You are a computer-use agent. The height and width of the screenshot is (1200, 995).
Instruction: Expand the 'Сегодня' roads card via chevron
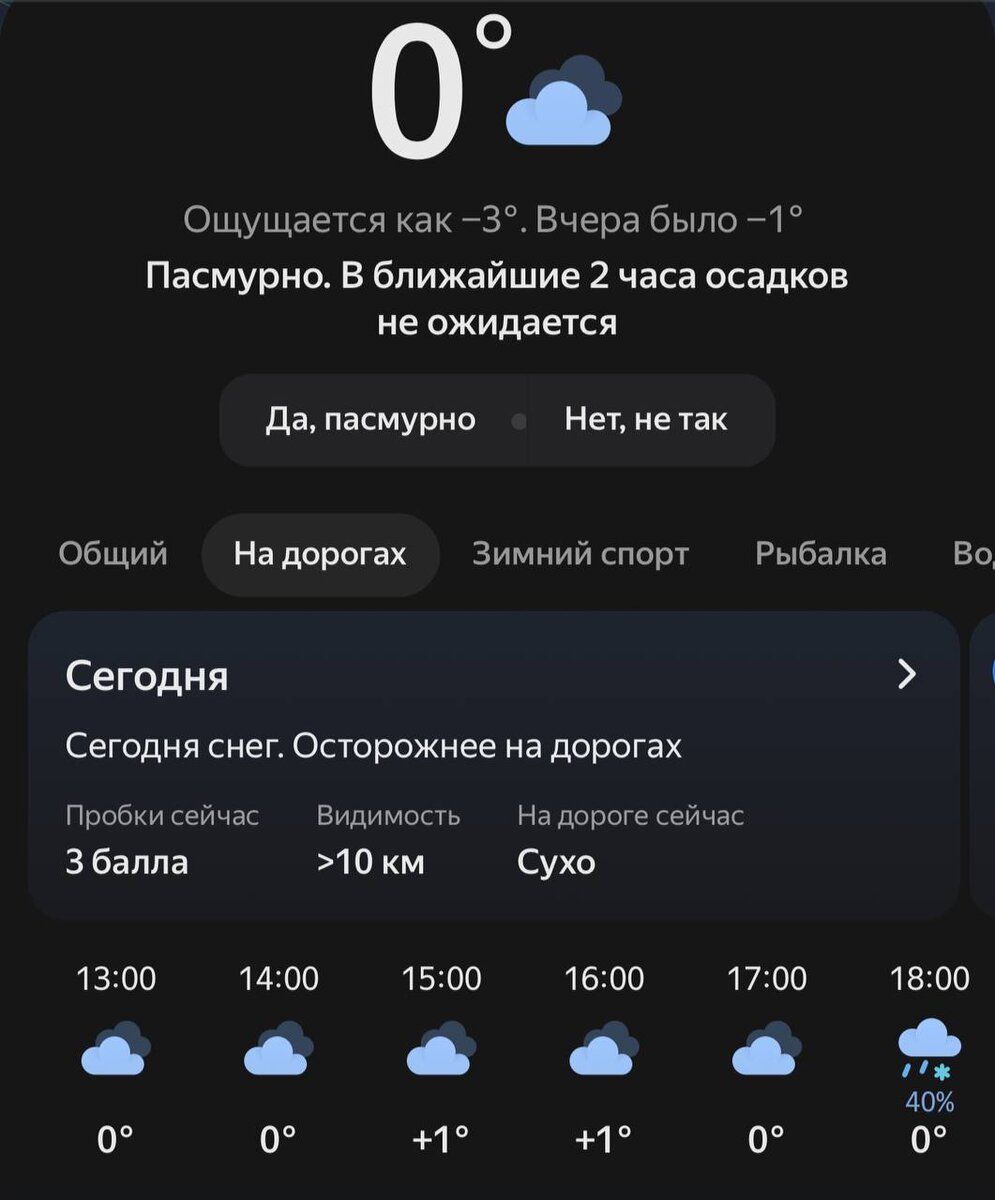[908, 675]
